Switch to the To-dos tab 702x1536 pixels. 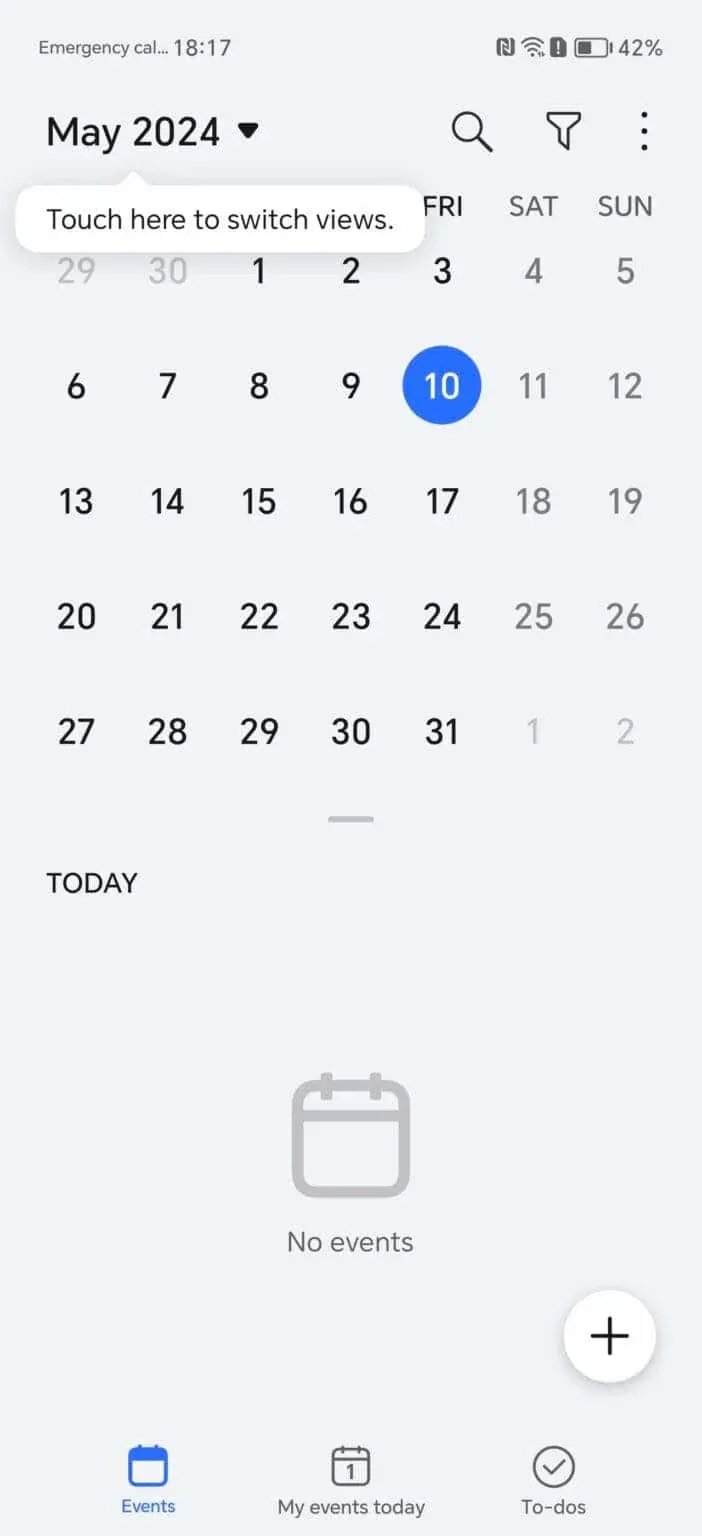(x=553, y=1481)
